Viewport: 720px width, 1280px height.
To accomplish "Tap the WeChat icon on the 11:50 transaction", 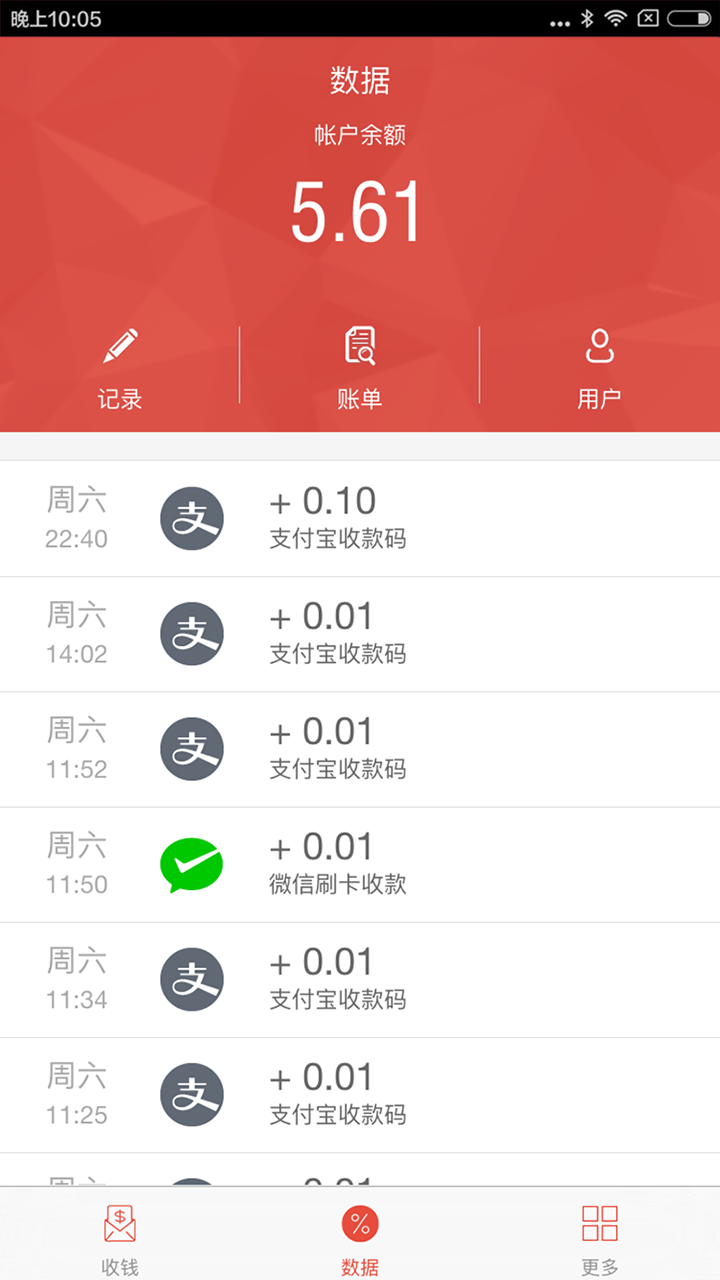I will (x=192, y=864).
